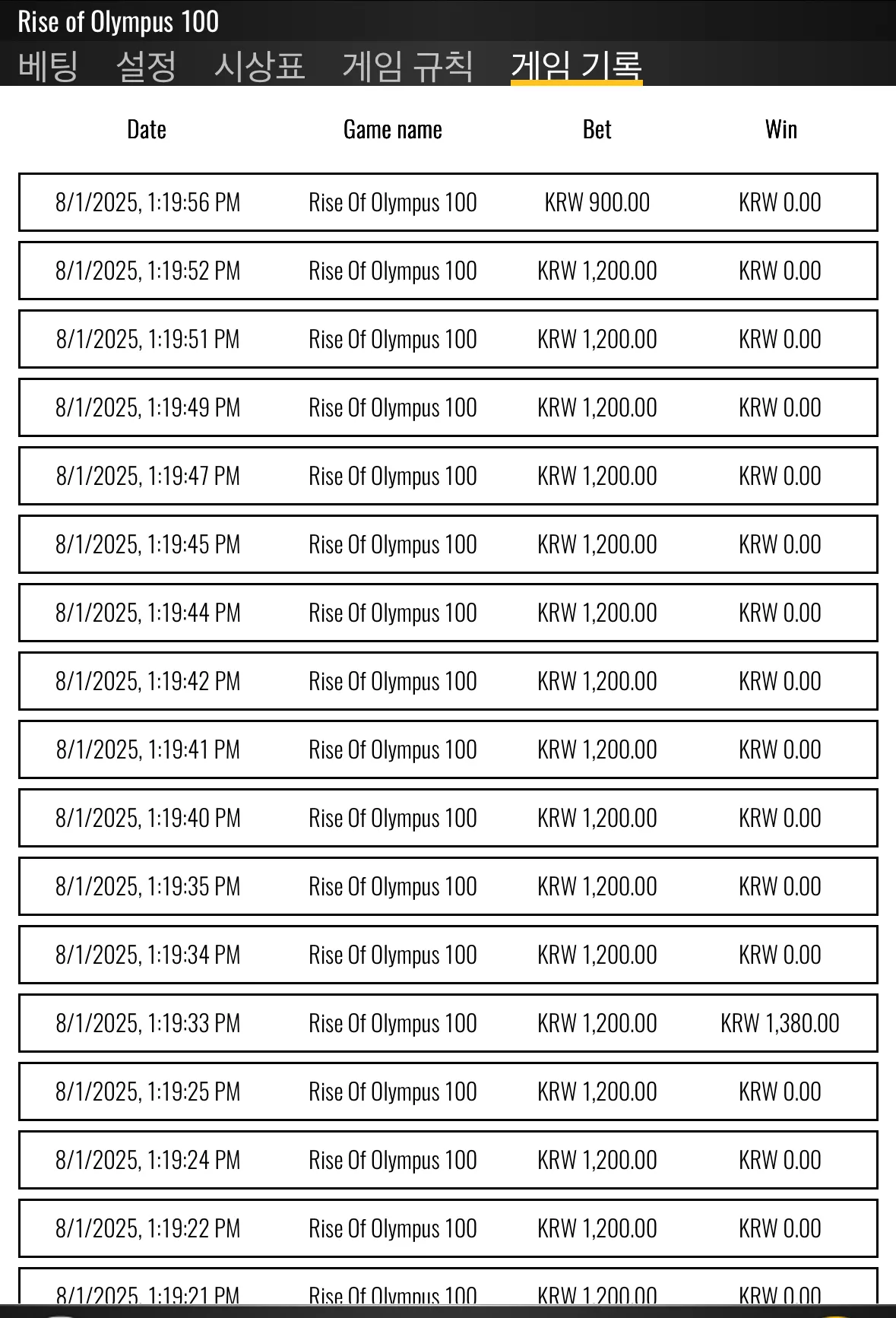Viewport: 896px width, 1318px height.
Task: Open the 1:19:56 PM round with KRW 900.00 bet
Action: 448,202
